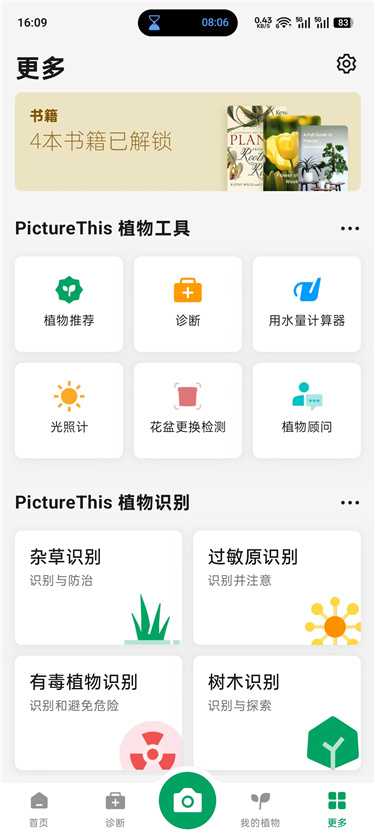Open the 书籍 unlocked books banner
Screen dimensions: 375x838
[x=188, y=142]
